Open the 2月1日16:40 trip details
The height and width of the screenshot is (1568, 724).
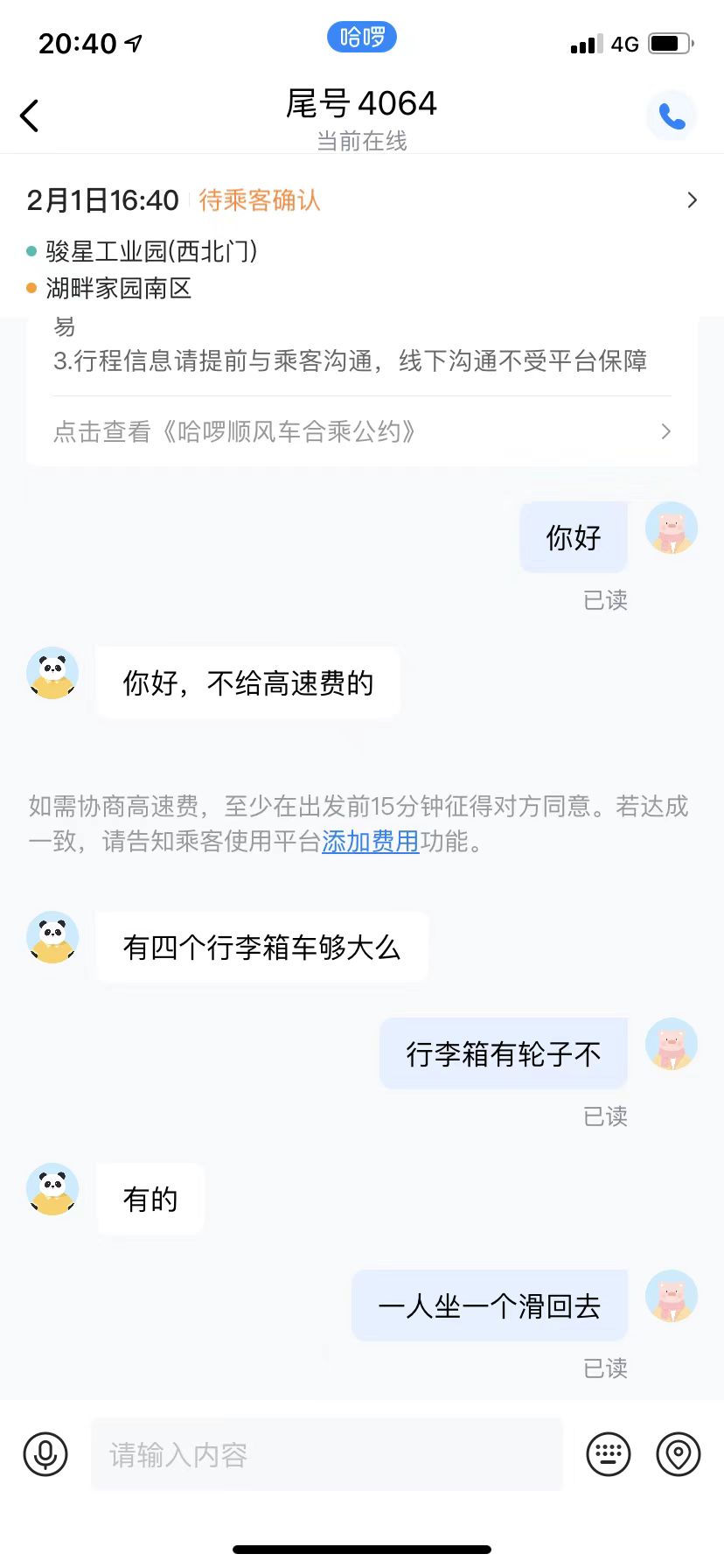pyautogui.click(x=691, y=200)
